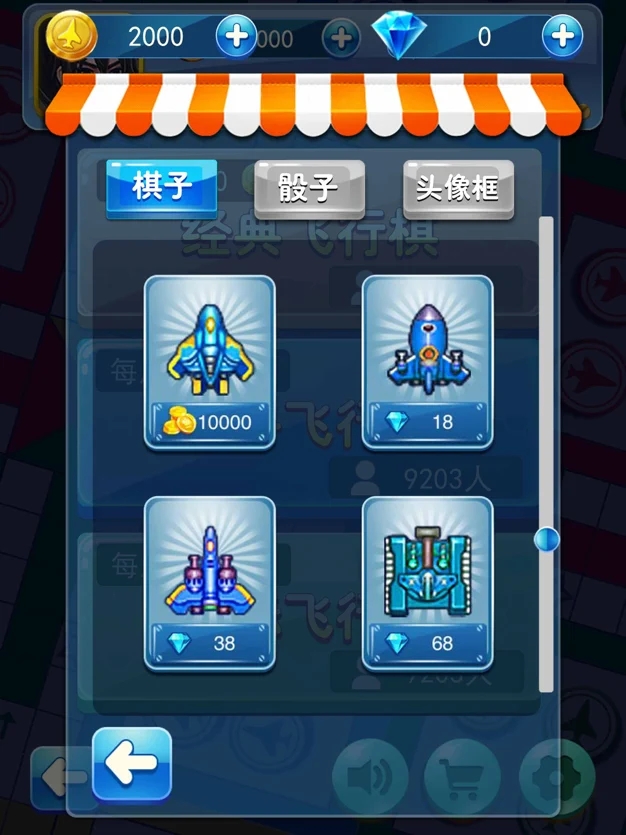
Task: Select the tank piece costing 68 diamonds
Action: point(427,583)
